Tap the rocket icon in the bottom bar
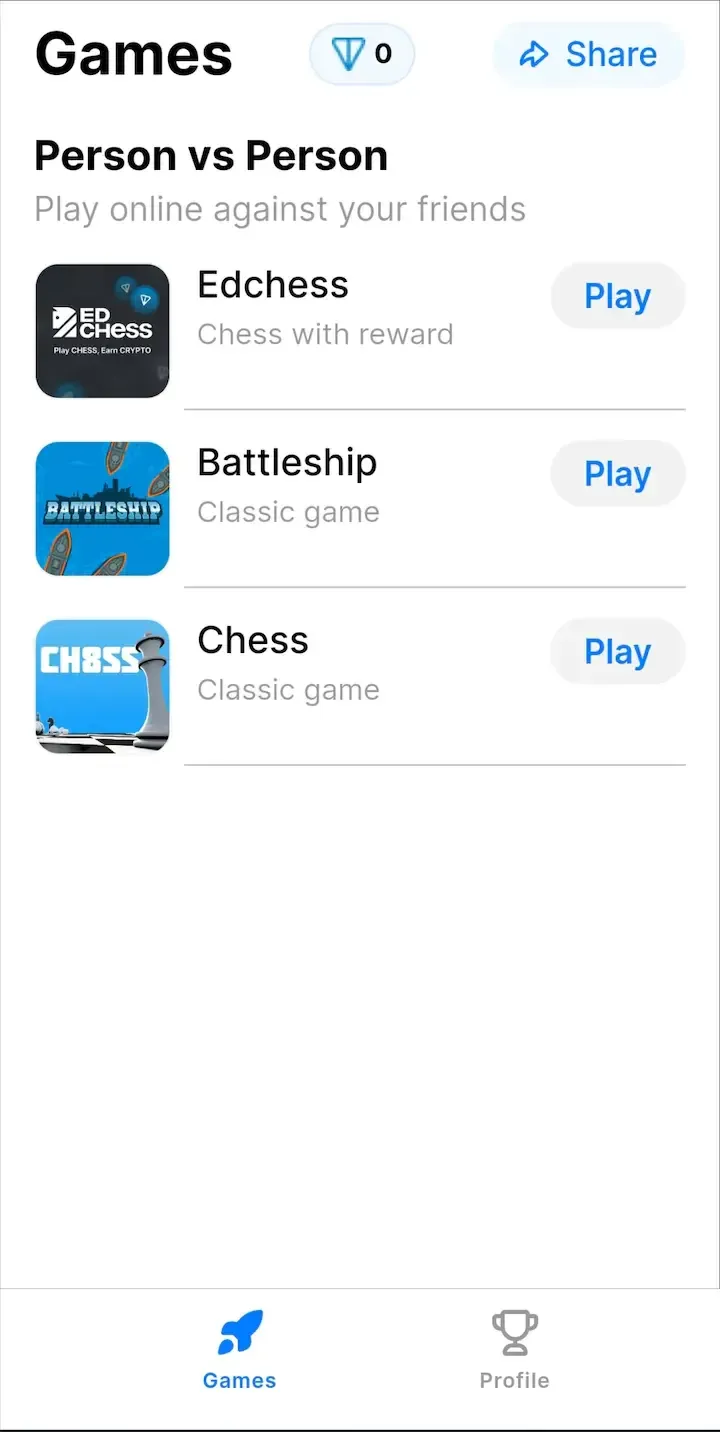The width and height of the screenshot is (720, 1432). click(238, 1333)
